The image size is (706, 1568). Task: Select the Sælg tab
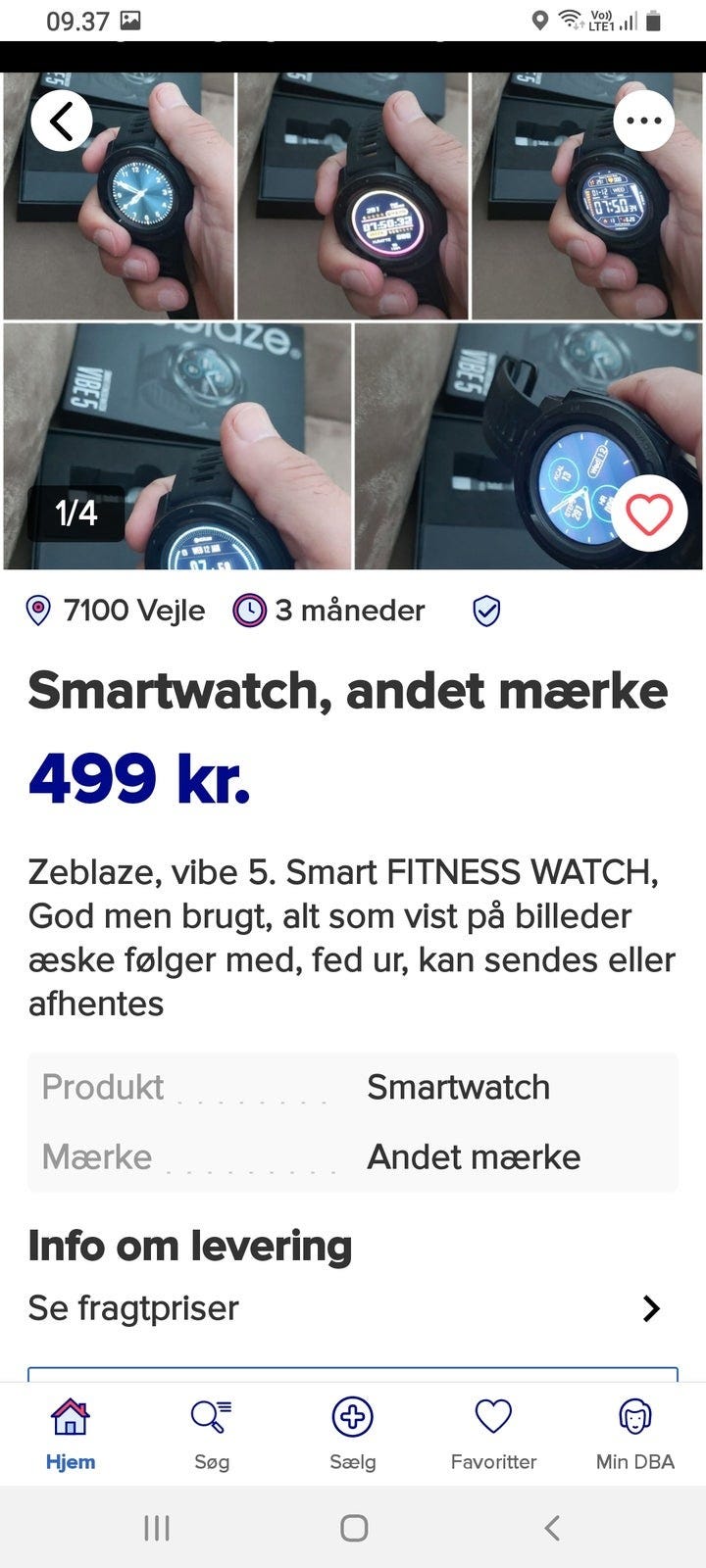click(x=353, y=1435)
